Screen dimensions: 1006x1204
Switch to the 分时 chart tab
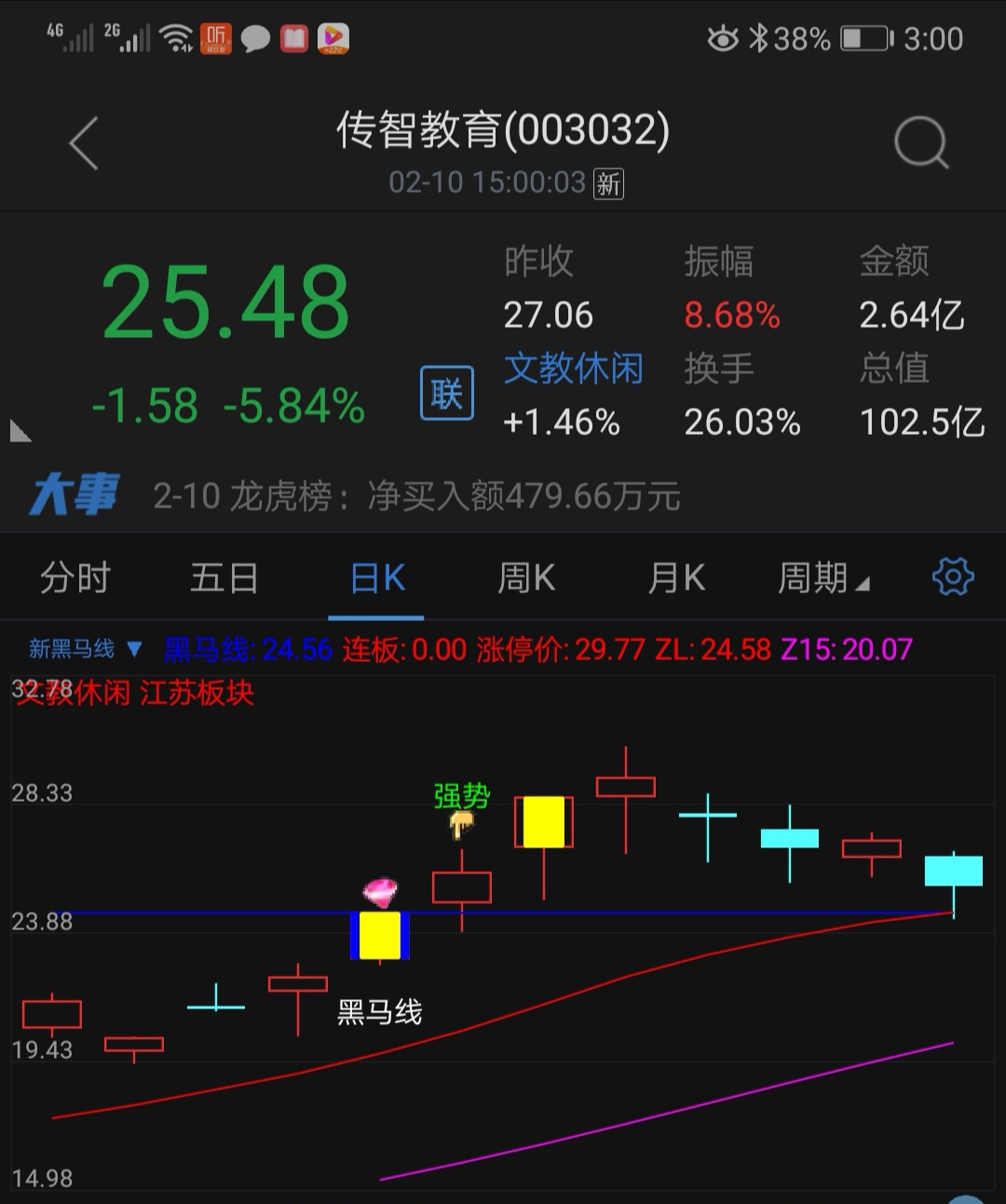75,578
